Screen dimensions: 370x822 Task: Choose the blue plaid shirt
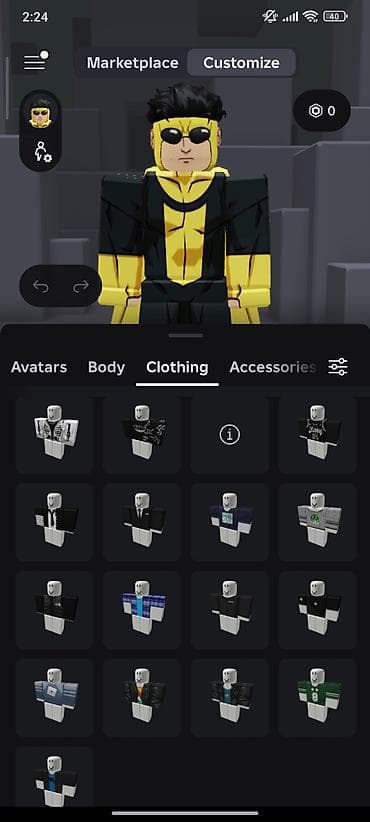[x=142, y=610]
